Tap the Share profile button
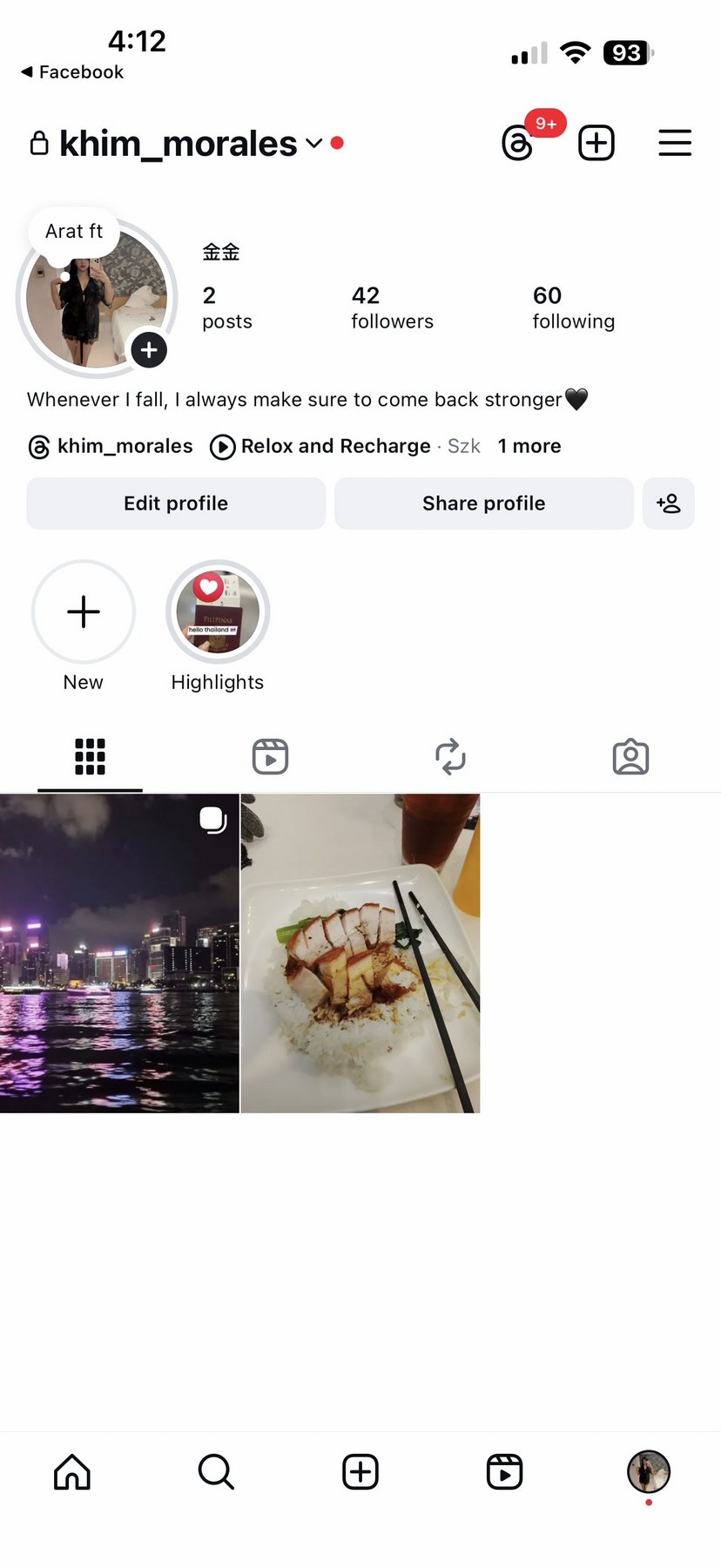 point(483,504)
